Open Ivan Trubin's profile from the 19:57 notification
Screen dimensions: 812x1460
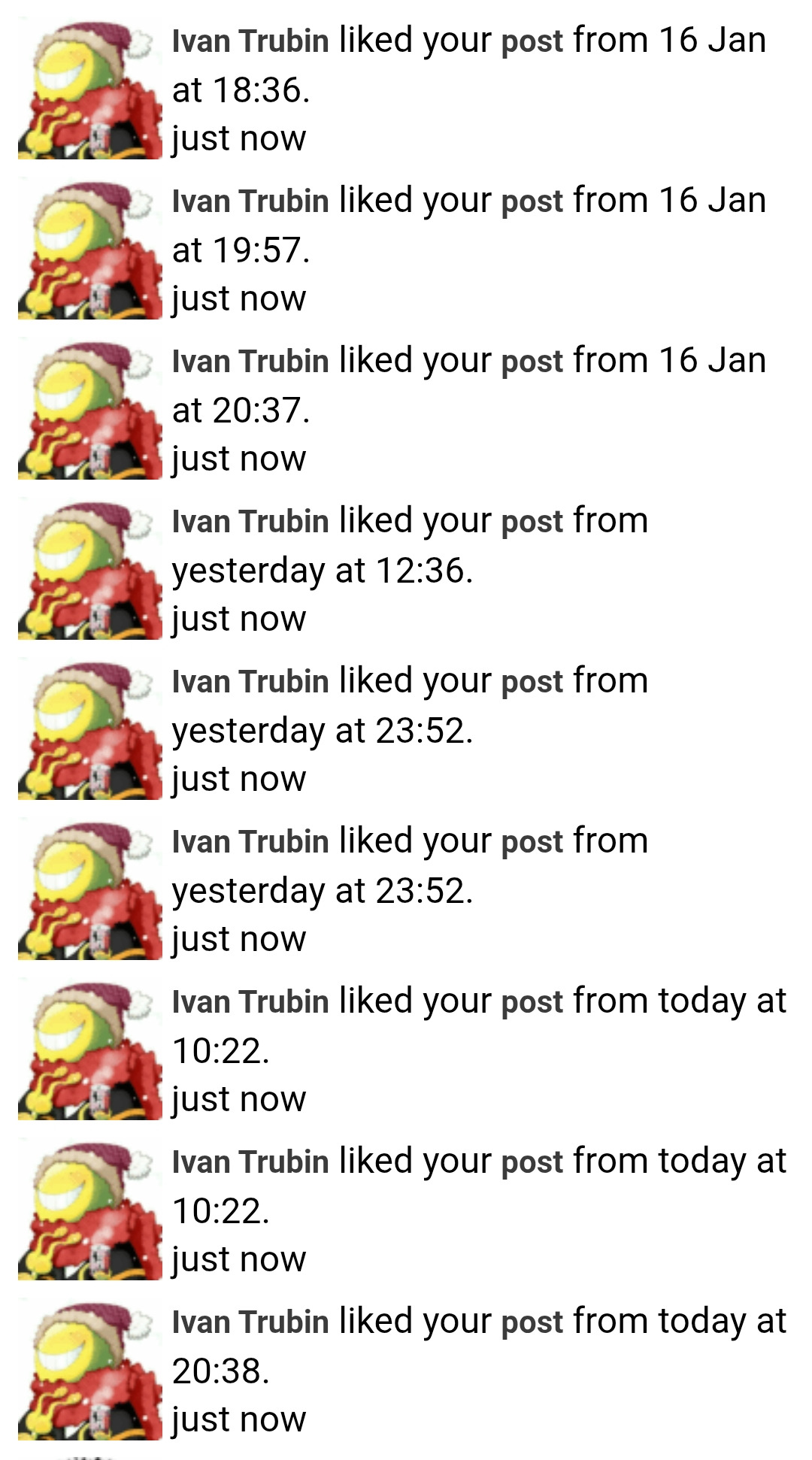250,201
